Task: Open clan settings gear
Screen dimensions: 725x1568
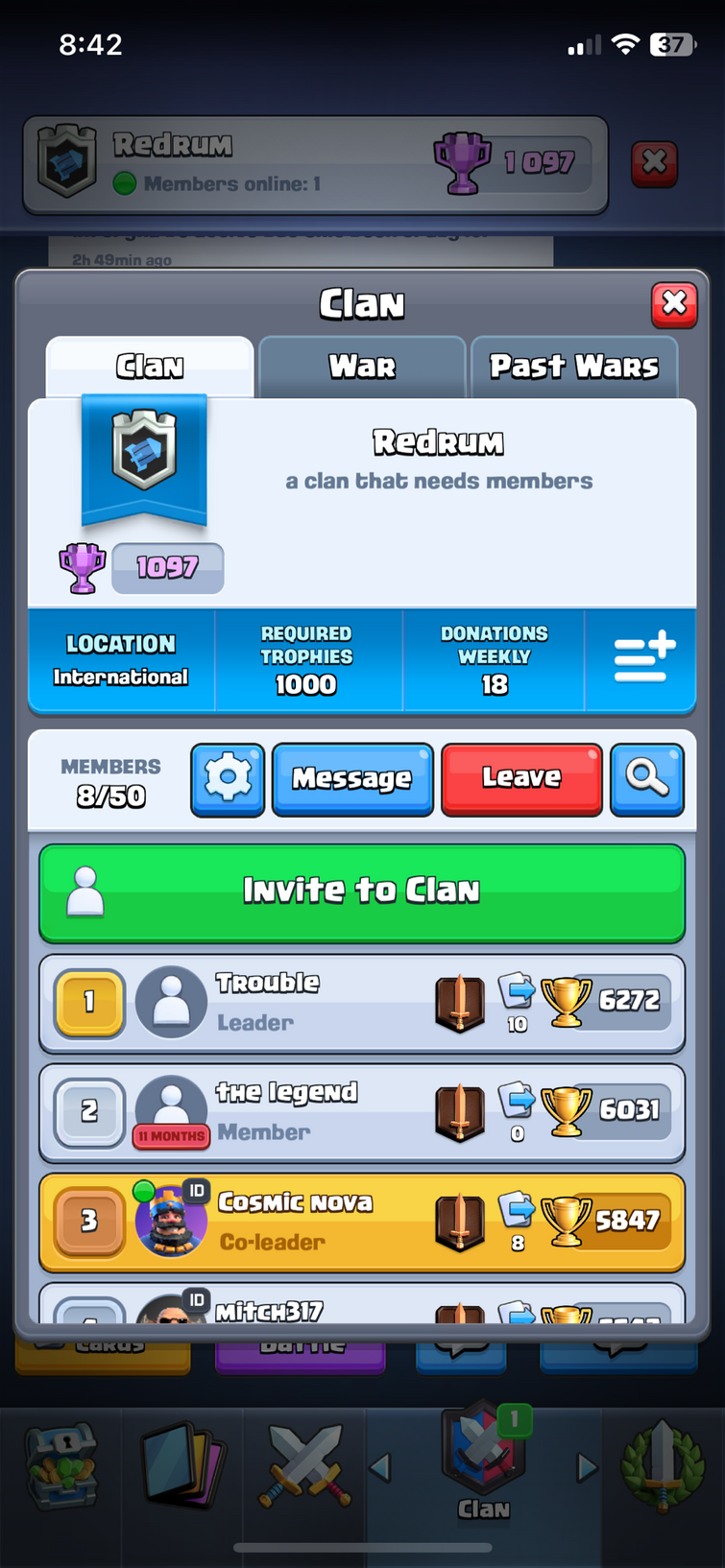Action: click(228, 779)
